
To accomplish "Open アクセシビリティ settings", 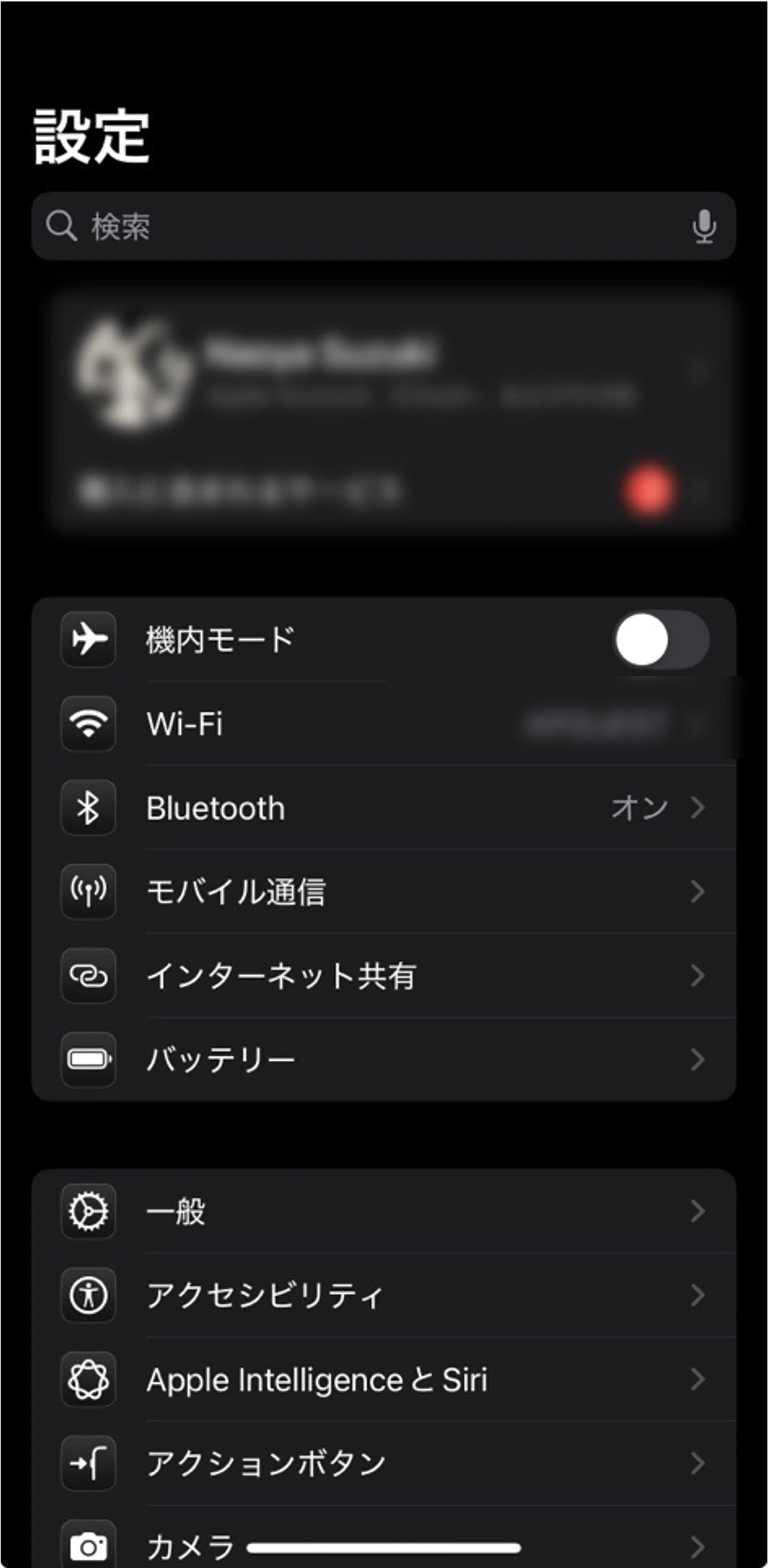I will click(x=389, y=1295).
